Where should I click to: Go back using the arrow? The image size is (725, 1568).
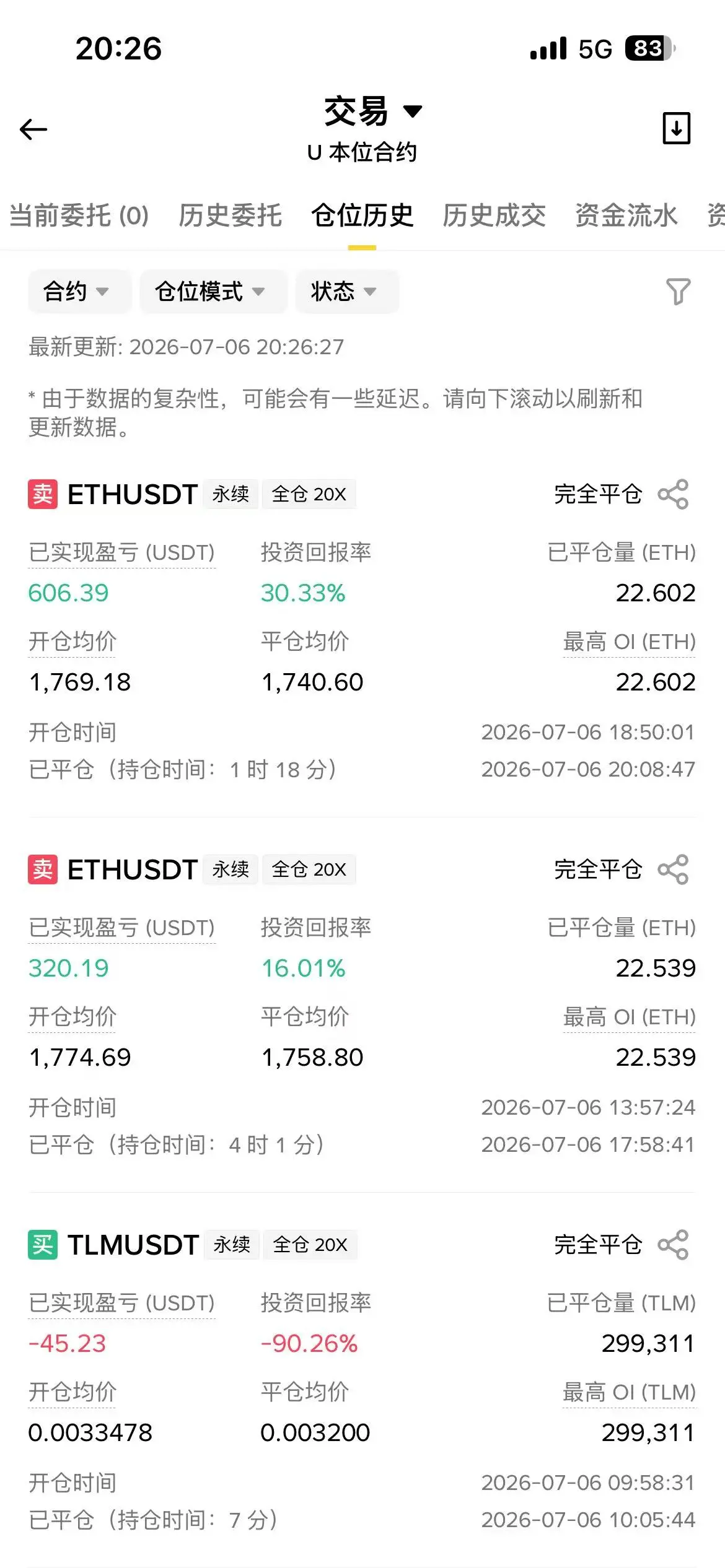(33, 129)
